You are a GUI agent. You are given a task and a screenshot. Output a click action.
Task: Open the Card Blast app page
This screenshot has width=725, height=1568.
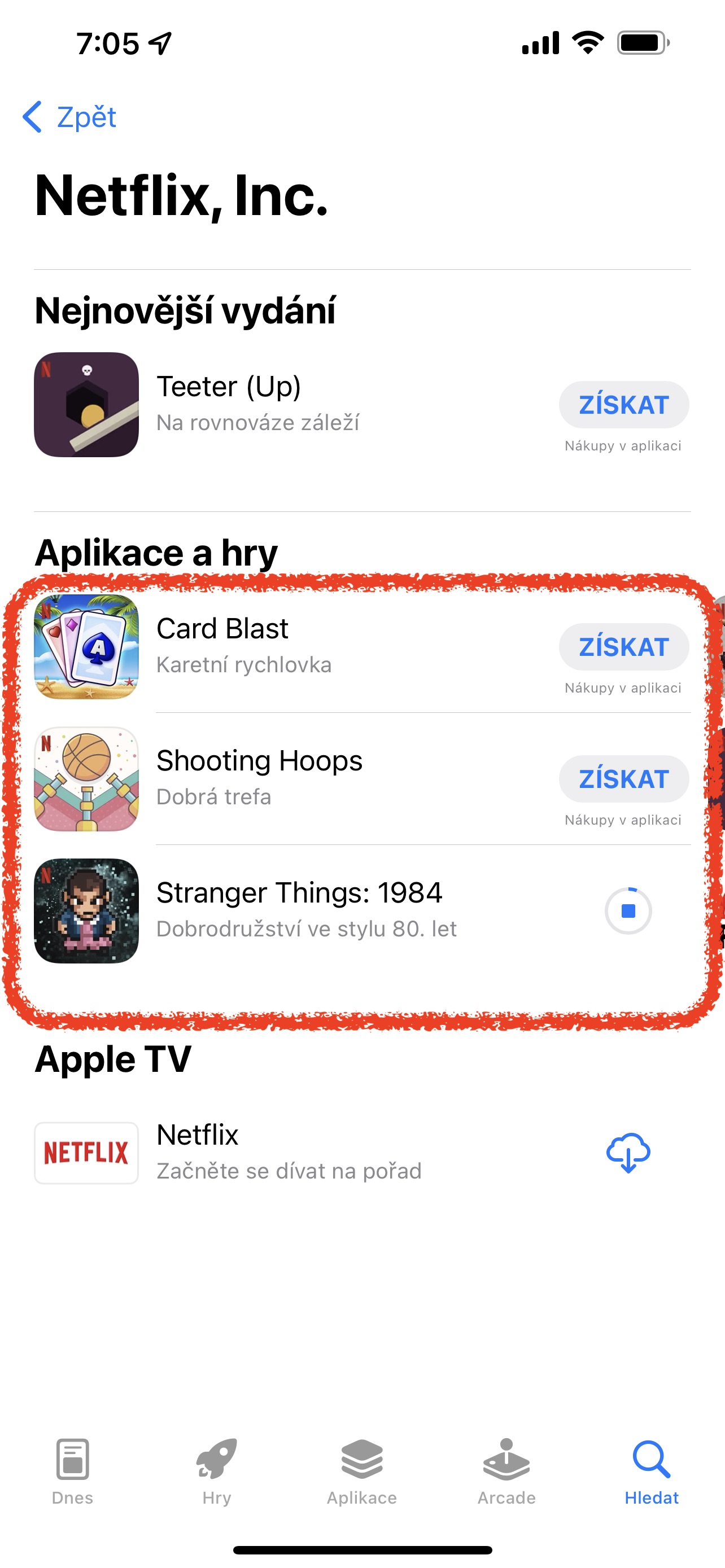(243, 646)
